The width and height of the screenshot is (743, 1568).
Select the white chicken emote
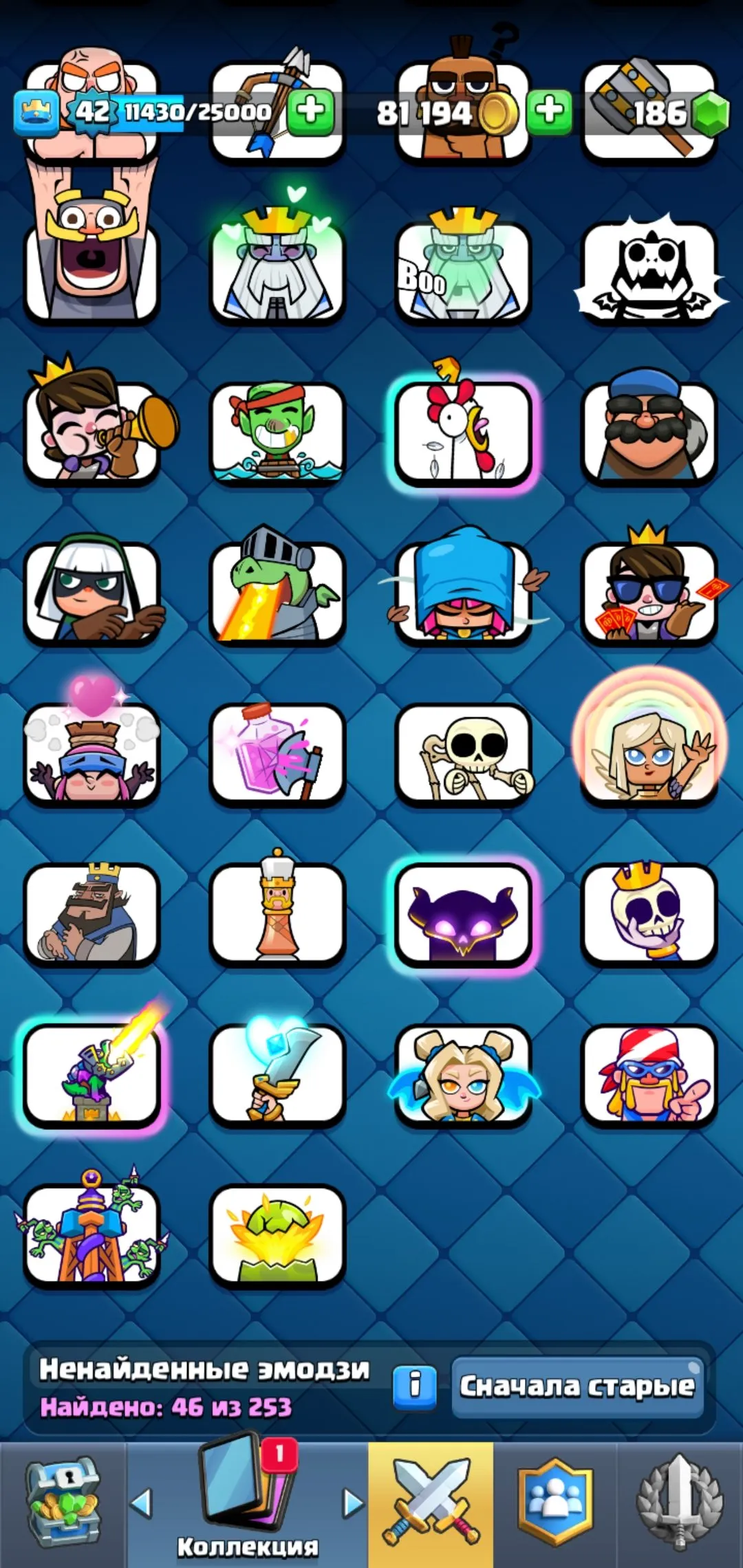464,433
